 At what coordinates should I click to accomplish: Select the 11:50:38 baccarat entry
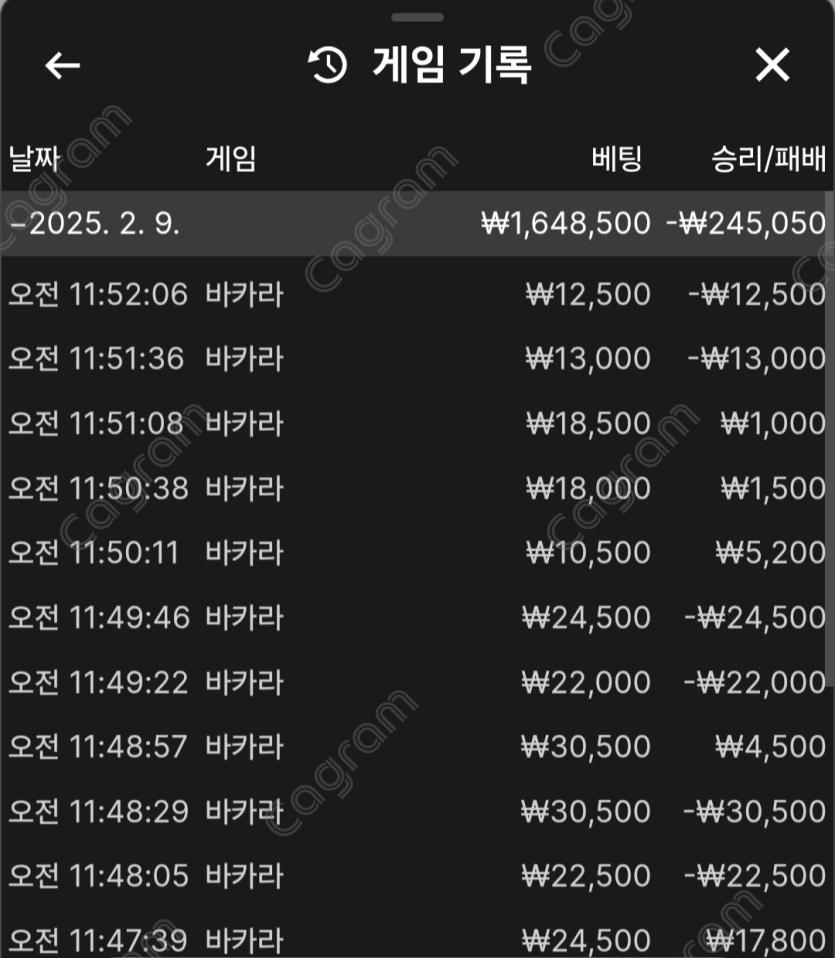click(416, 488)
